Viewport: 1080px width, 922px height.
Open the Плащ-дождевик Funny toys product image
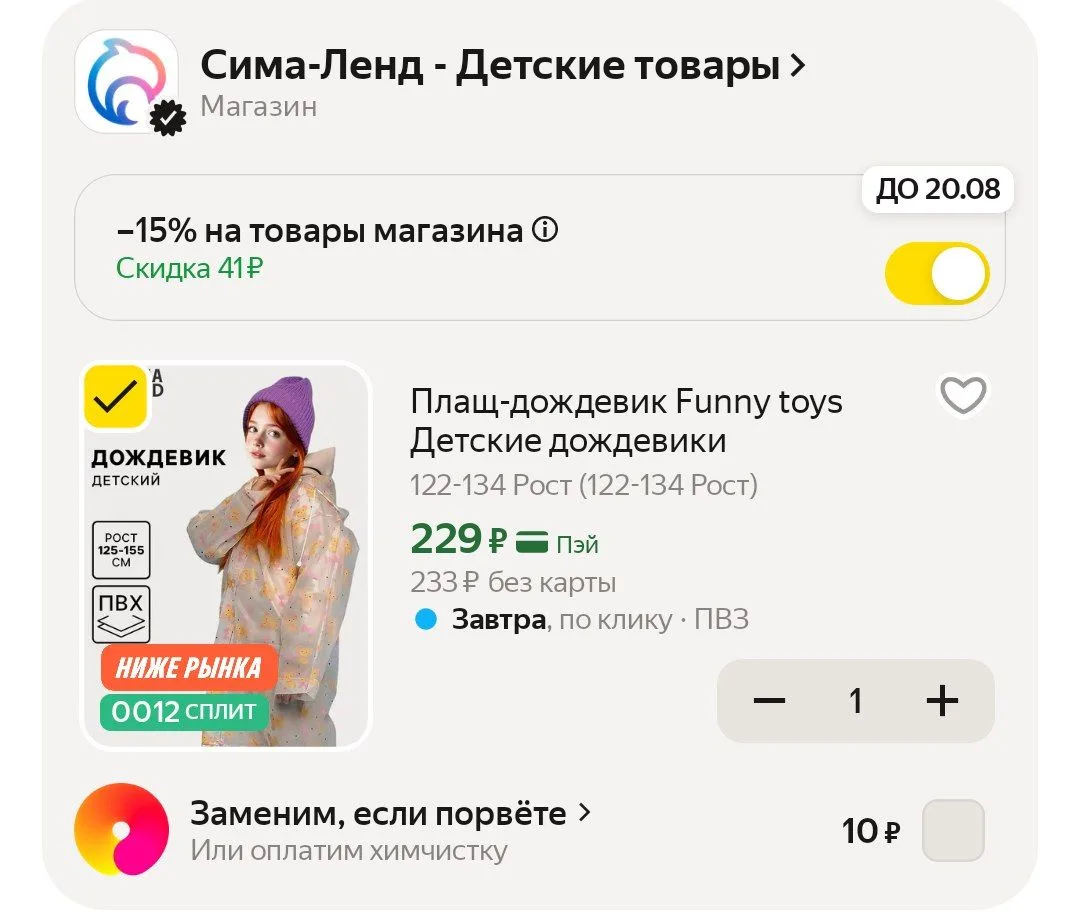point(227,555)
